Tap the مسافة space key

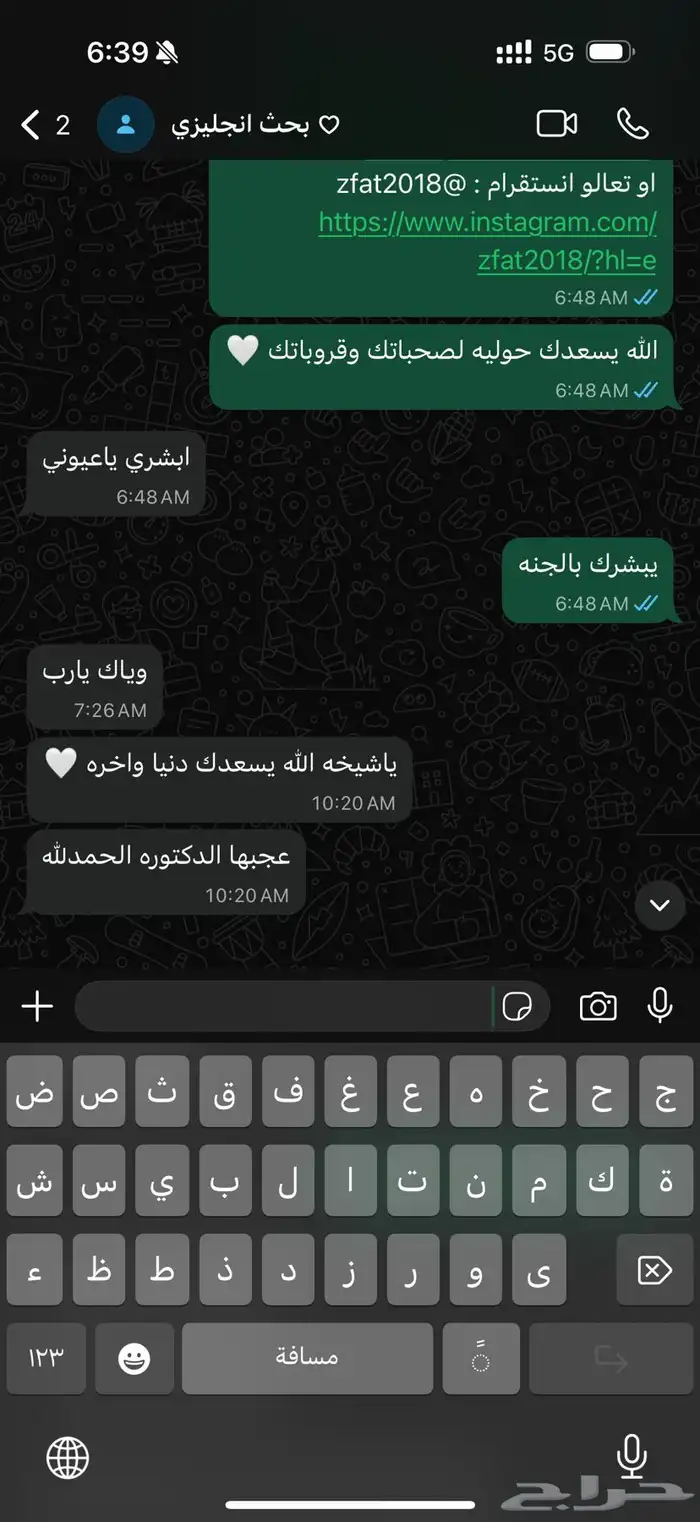tap(307, 1358)
